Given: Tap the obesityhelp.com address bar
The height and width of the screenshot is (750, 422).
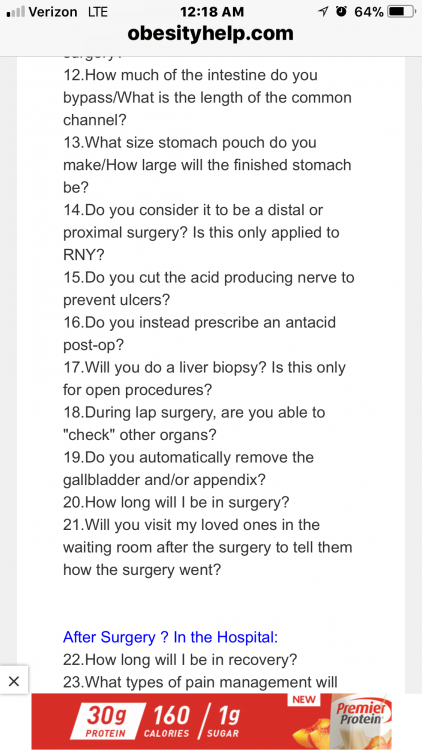Looking at the screenshot, I should 211,34.
